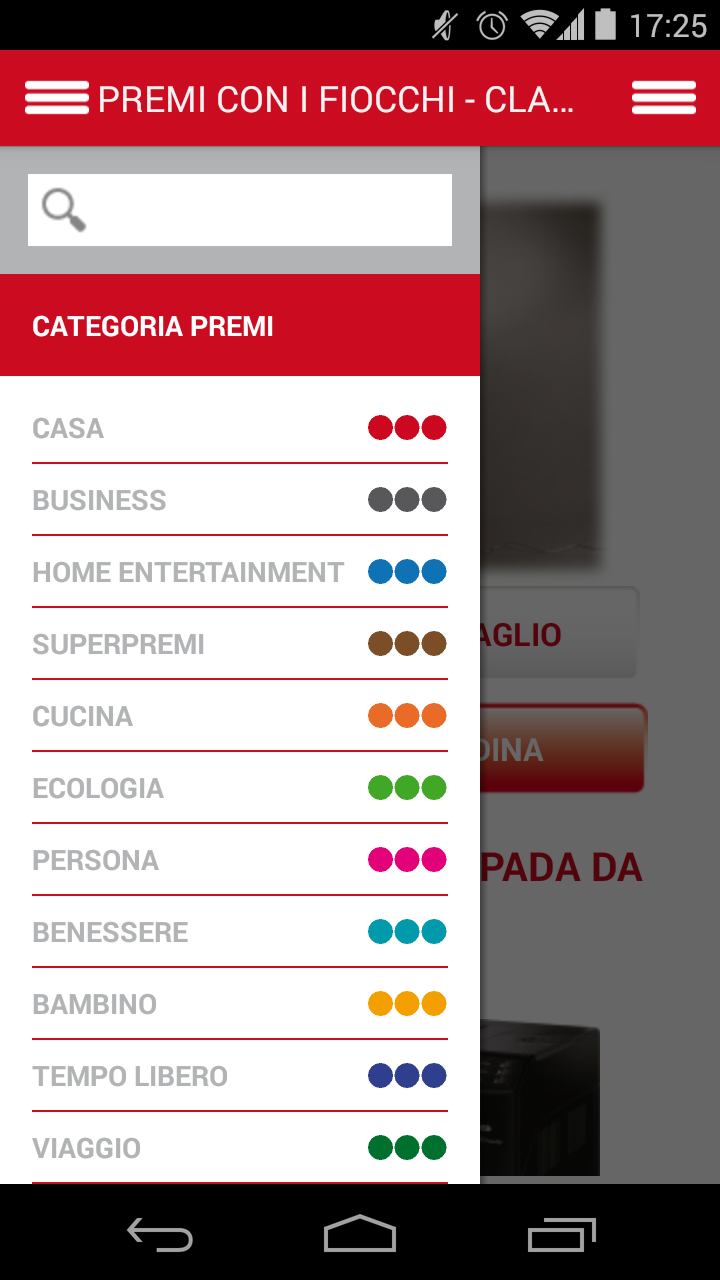Select the PERSONA prize category
Viewport: 720px width, 1280px height.
239,860
